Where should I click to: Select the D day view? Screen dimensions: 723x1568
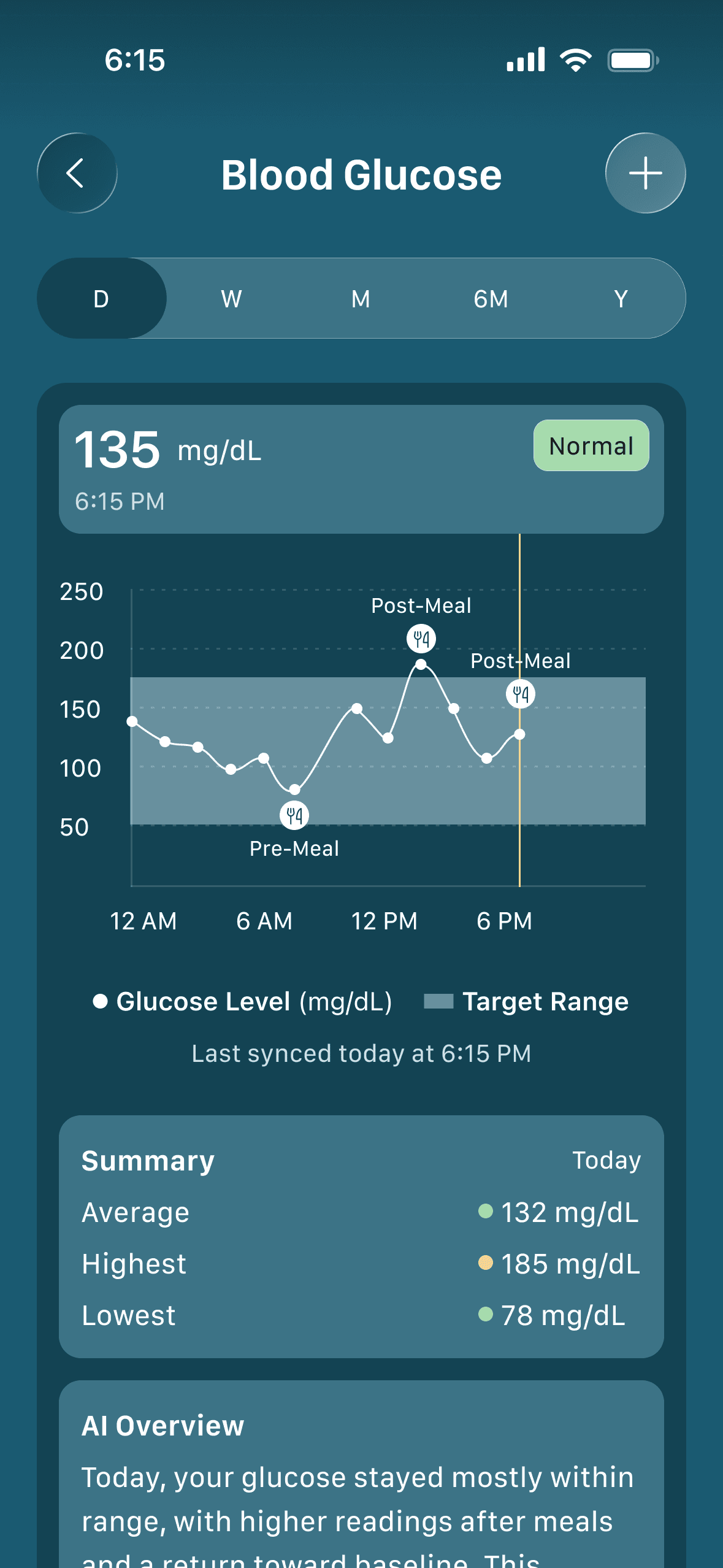[102, 299]
